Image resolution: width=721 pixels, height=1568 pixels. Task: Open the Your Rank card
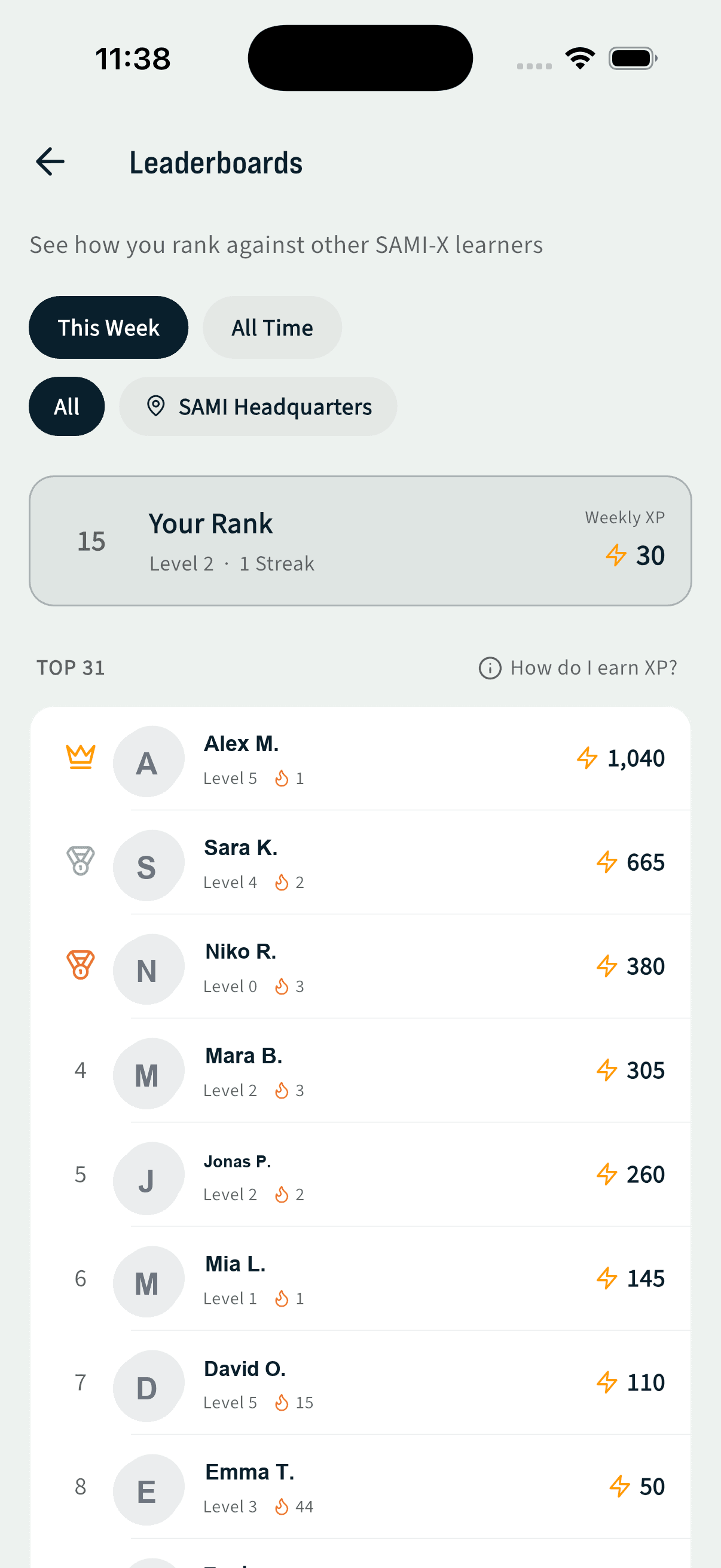pos(360,541)
